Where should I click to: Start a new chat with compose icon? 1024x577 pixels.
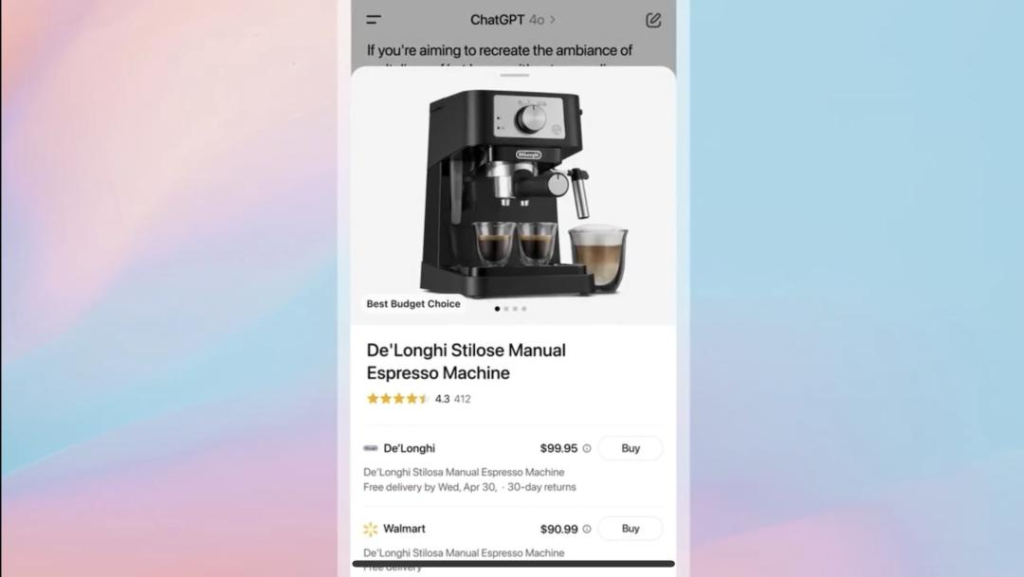(x=653, y=20)
